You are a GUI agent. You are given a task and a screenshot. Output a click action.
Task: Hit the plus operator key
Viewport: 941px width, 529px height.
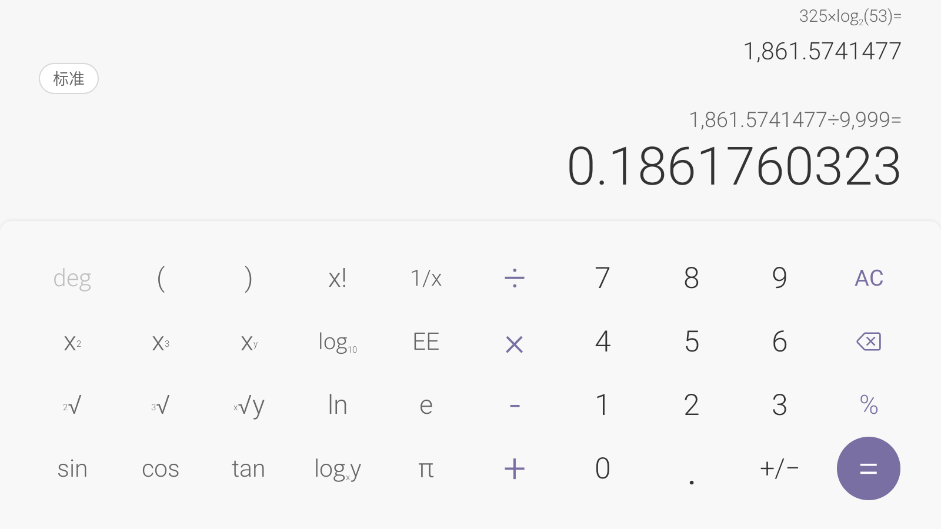[x=514, y=468]
